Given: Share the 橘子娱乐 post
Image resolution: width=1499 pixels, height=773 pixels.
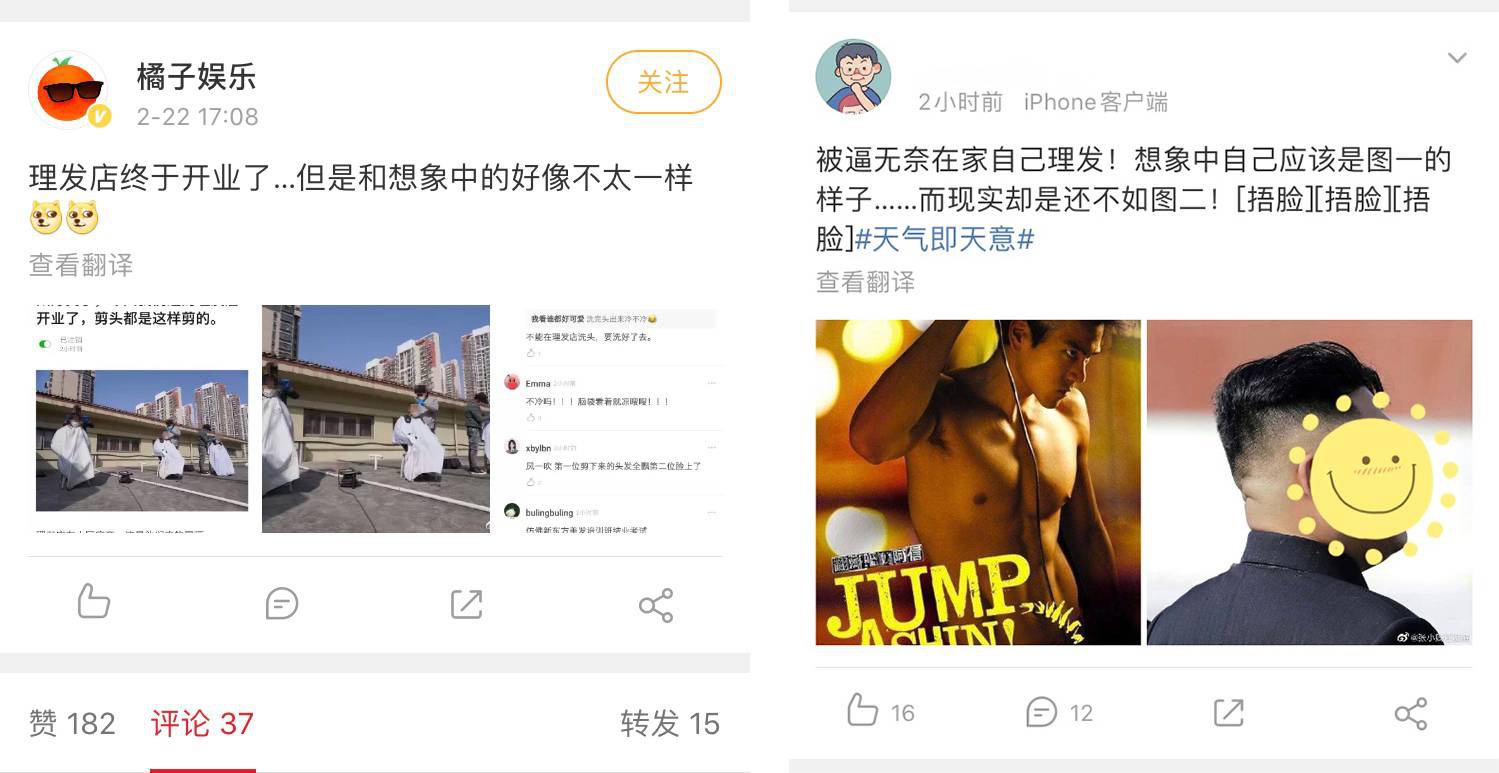Looking at the screenshot, I should tap(656, 605).
